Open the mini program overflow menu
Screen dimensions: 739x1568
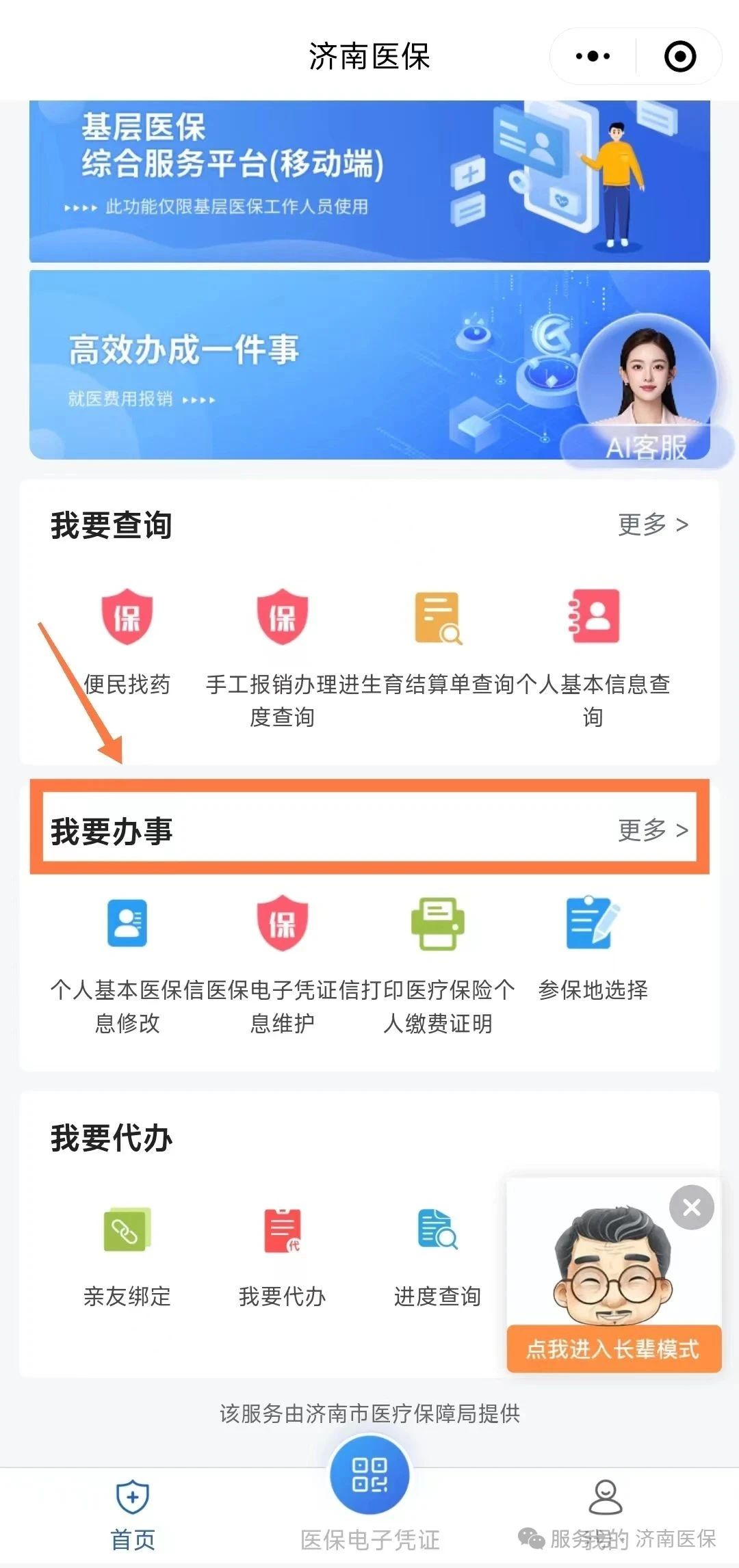point(593,56)
